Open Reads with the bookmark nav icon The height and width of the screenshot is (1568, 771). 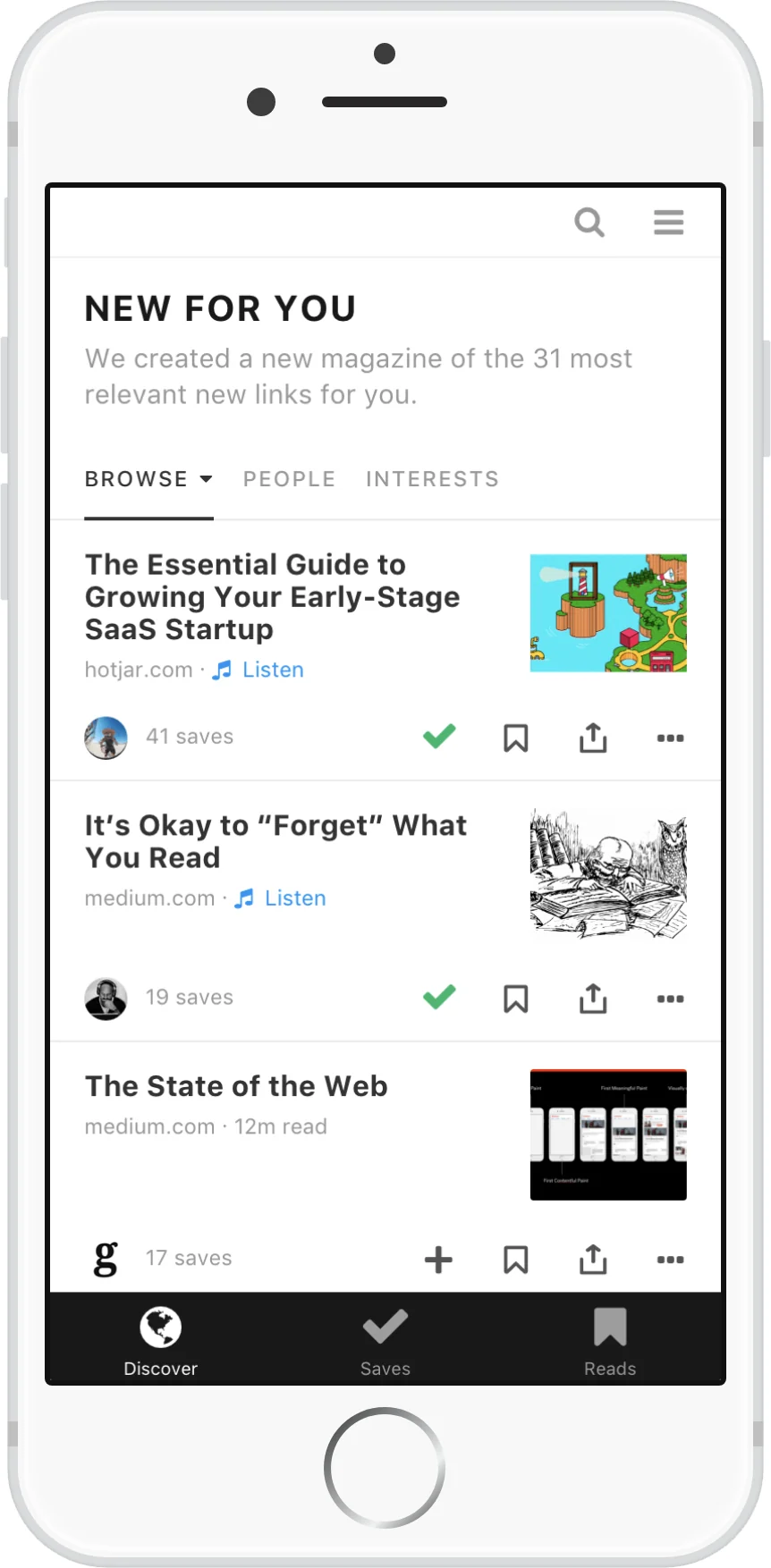609,1328
